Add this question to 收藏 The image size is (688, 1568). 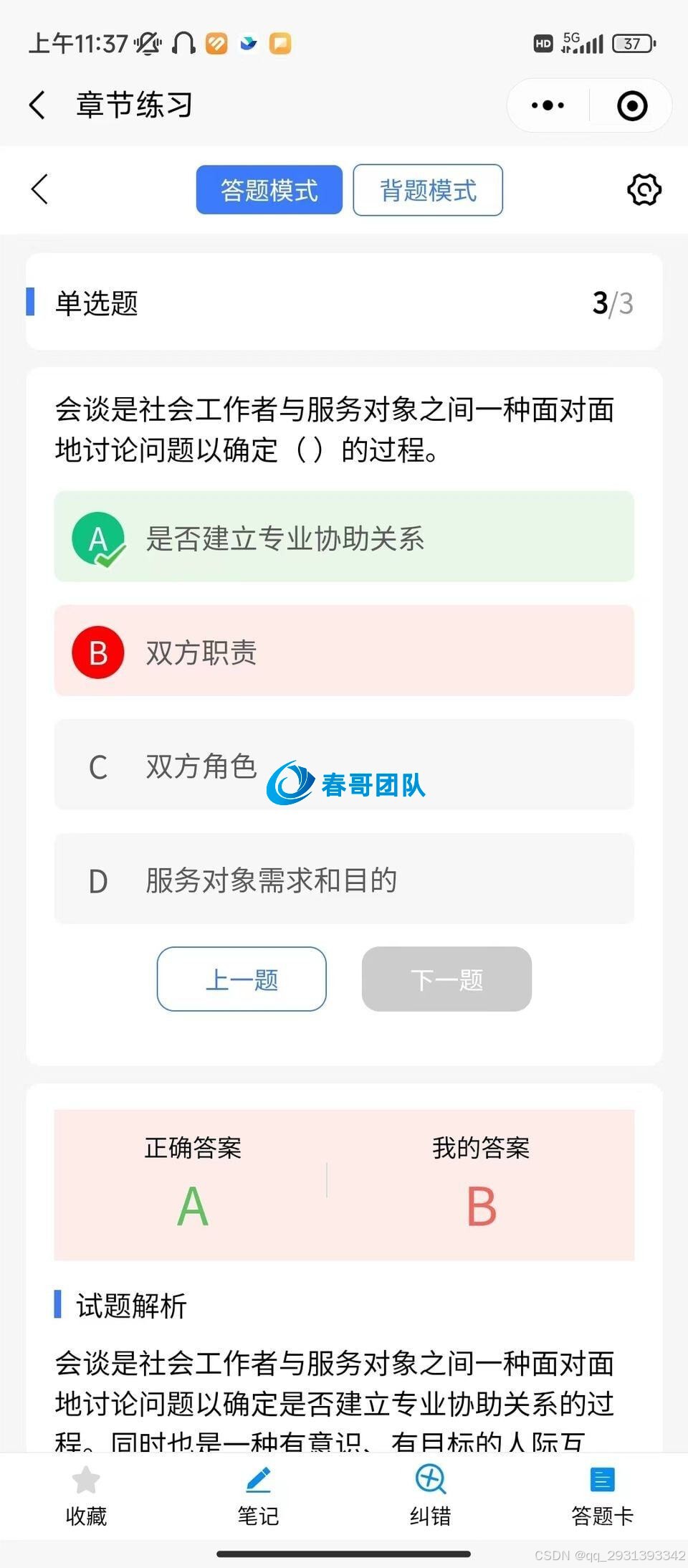click(x=86, y=1496)
